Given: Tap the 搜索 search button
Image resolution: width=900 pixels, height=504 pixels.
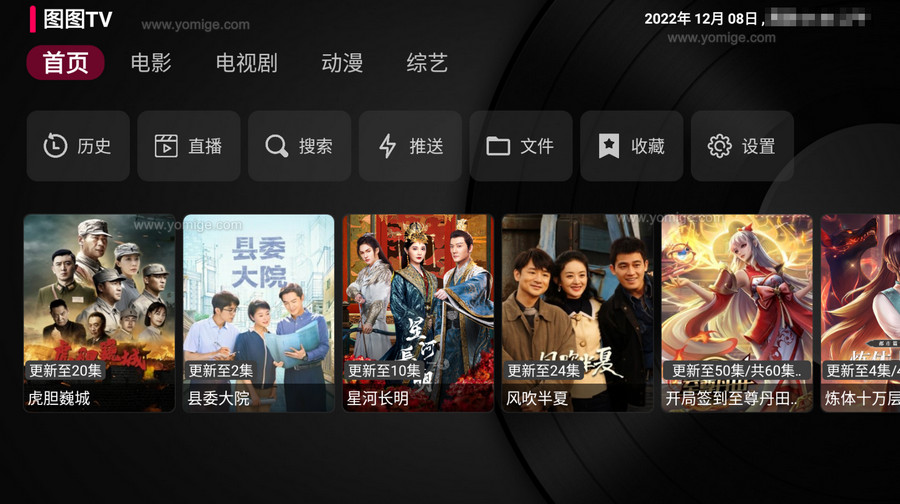Looking at the screenshot, I should coord(299,146).
